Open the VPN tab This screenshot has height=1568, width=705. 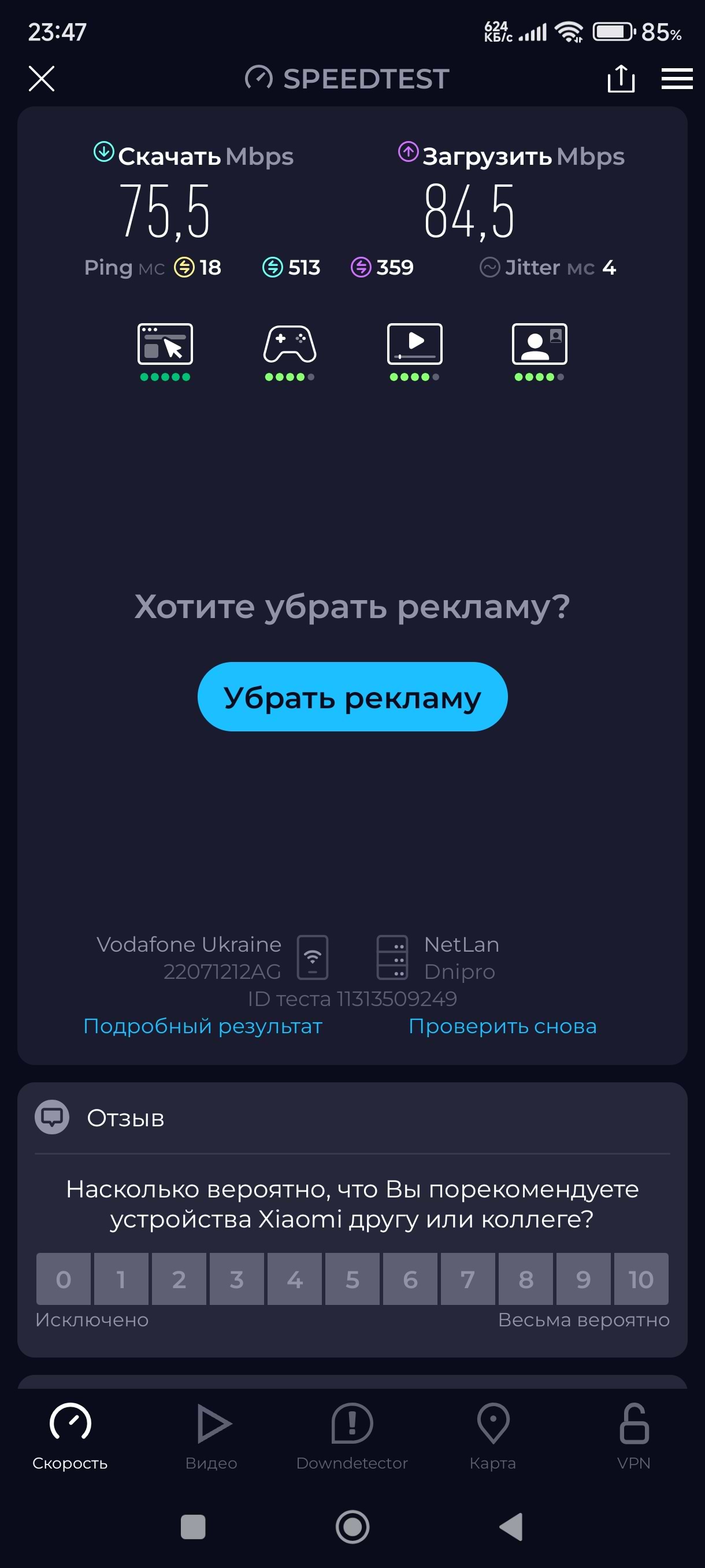tap(633, 1435)
